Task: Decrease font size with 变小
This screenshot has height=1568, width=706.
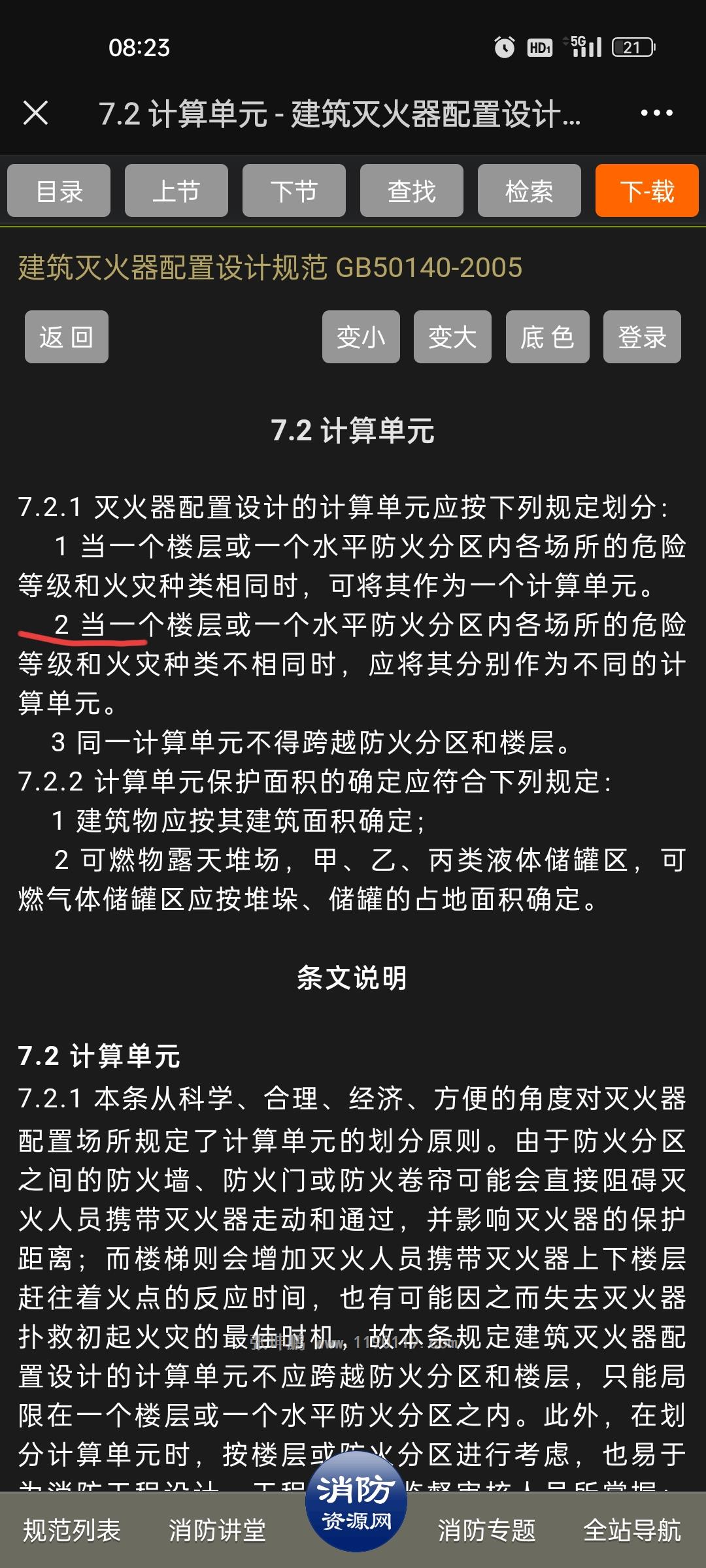Action: tap(361, 337)
